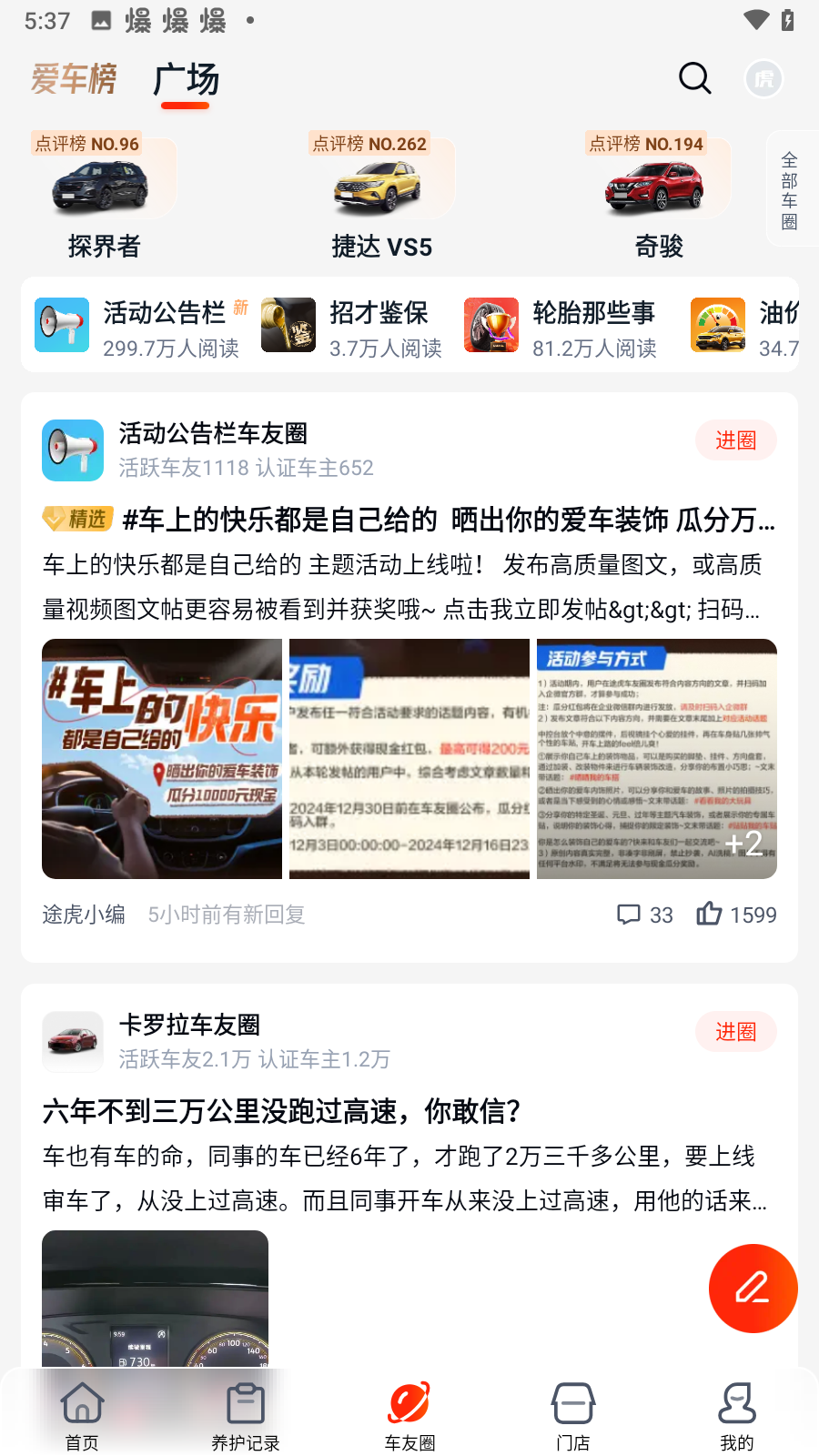Switch to the 爱车榜 tab

[x=74, y=79]
